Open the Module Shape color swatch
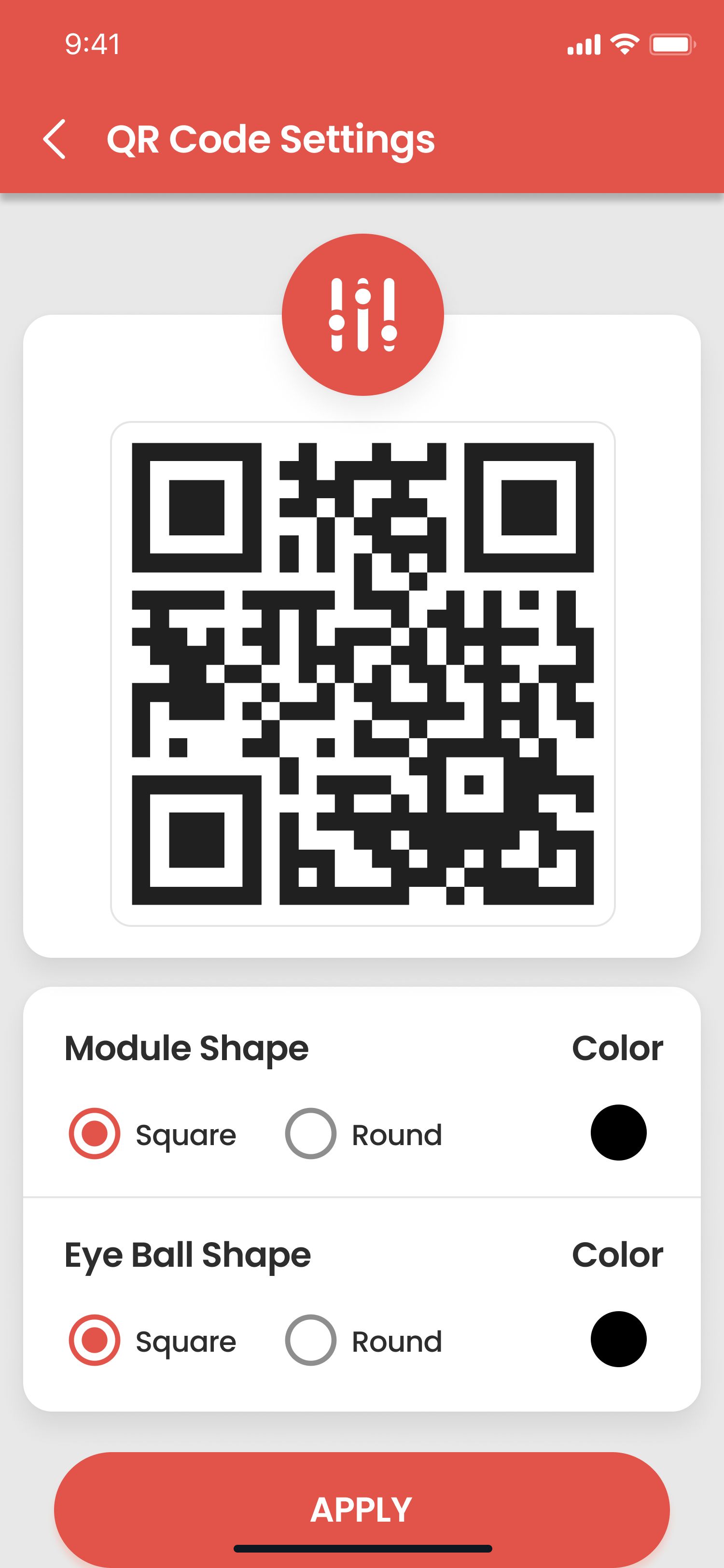The height and width of the screenshot is (1568, 724). (x=618, y=1133)
